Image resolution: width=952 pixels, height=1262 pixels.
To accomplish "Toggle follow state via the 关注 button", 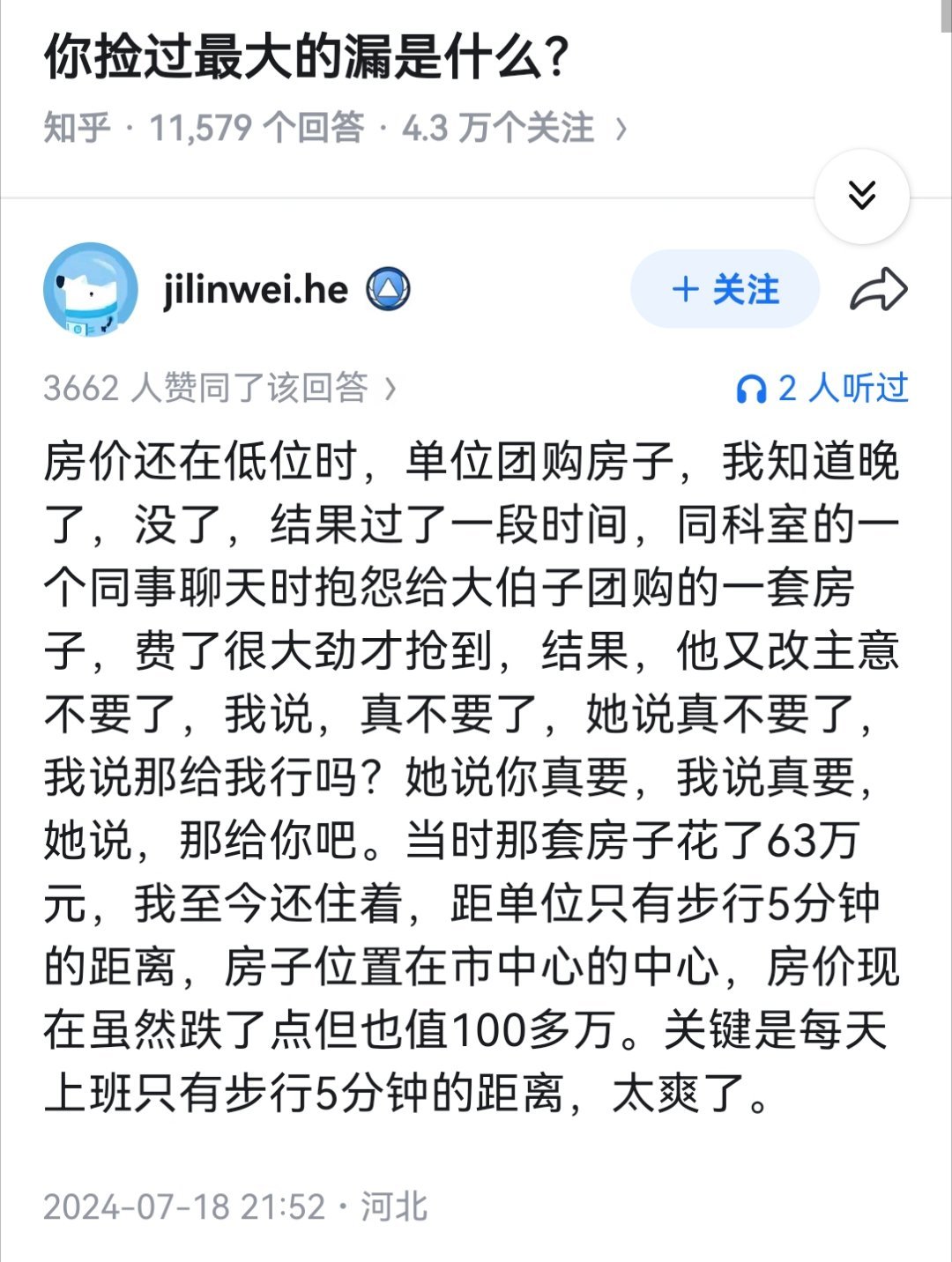I will [725, 291].
